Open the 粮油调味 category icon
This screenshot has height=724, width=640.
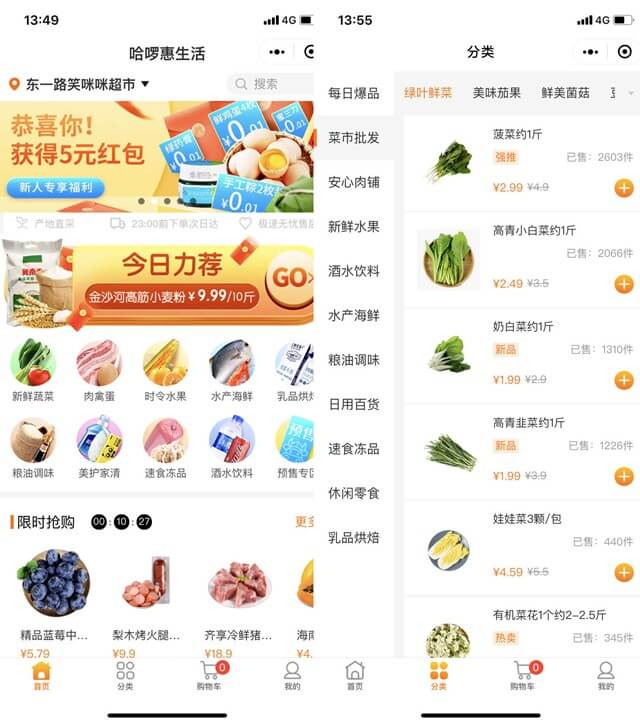(x=33, y=447)
